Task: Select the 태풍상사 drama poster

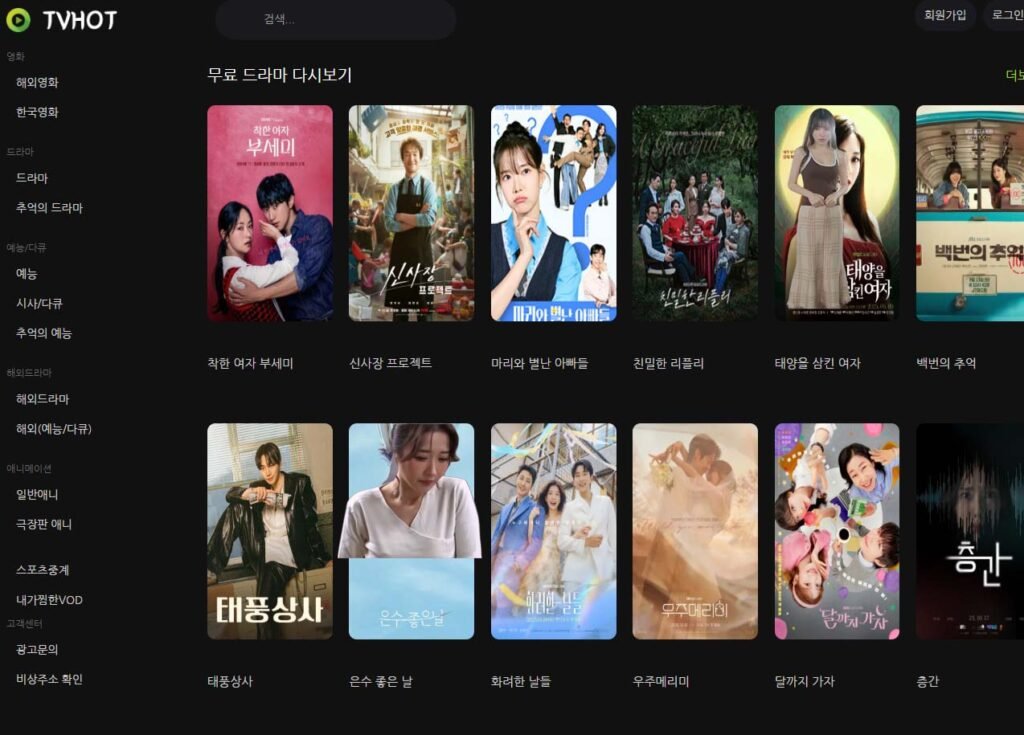Action: pos(270,531)
